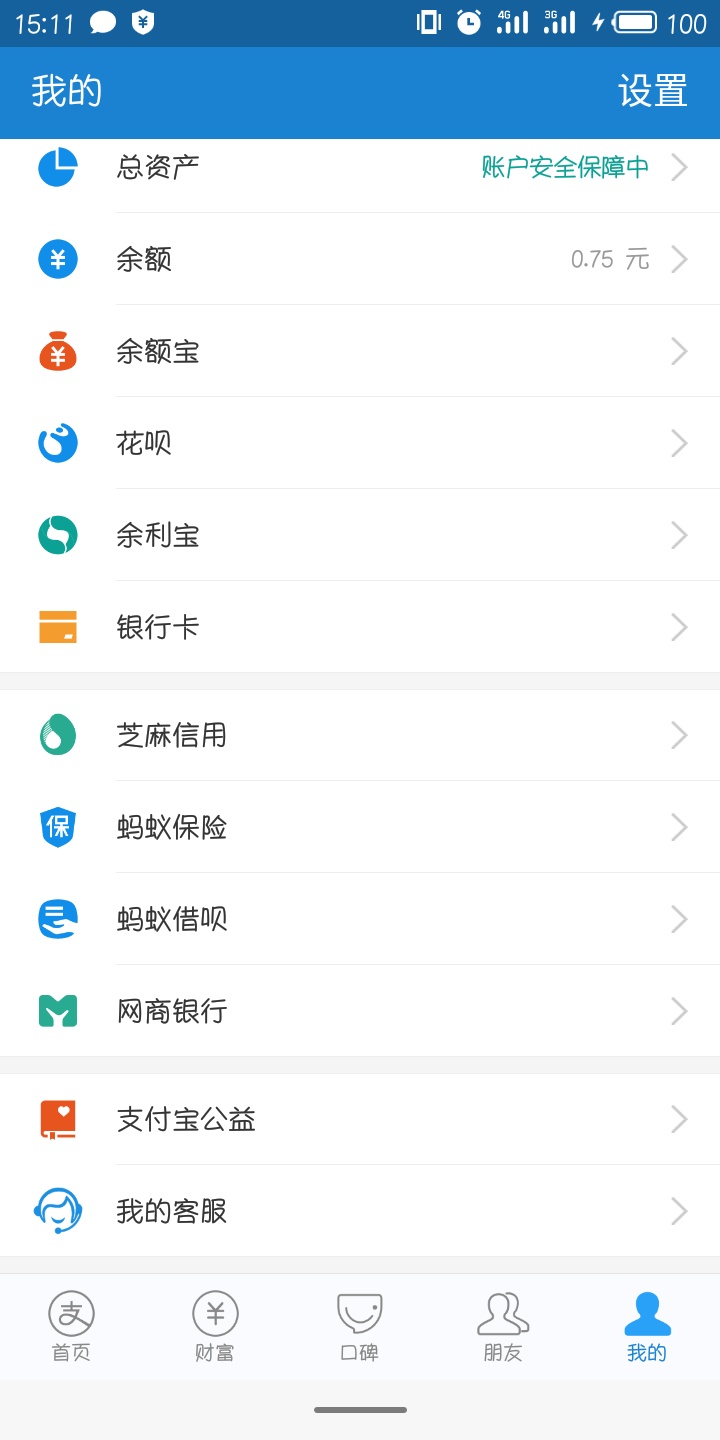Open 蚂蚁借呗
The height and width of the screenshot is (1440, 720).
[360, 919]
